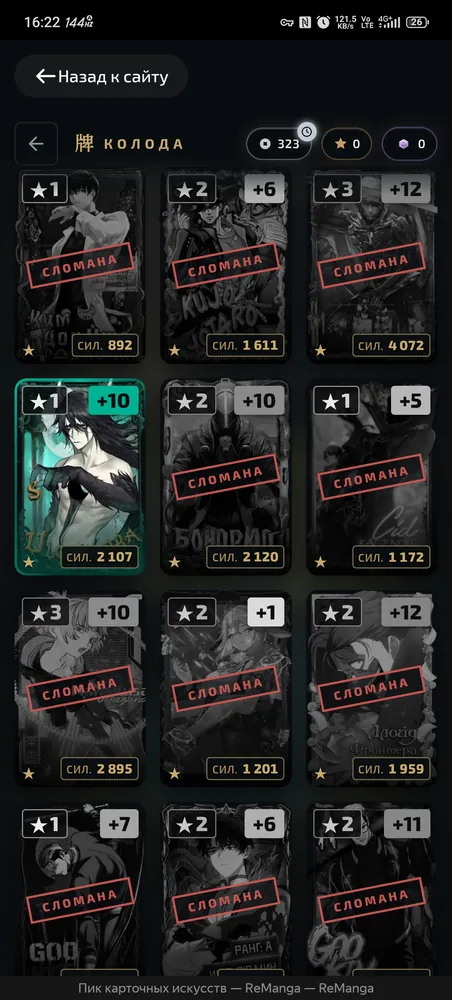
Task: Open the card with power 1 201
Action: pos(226,689)
